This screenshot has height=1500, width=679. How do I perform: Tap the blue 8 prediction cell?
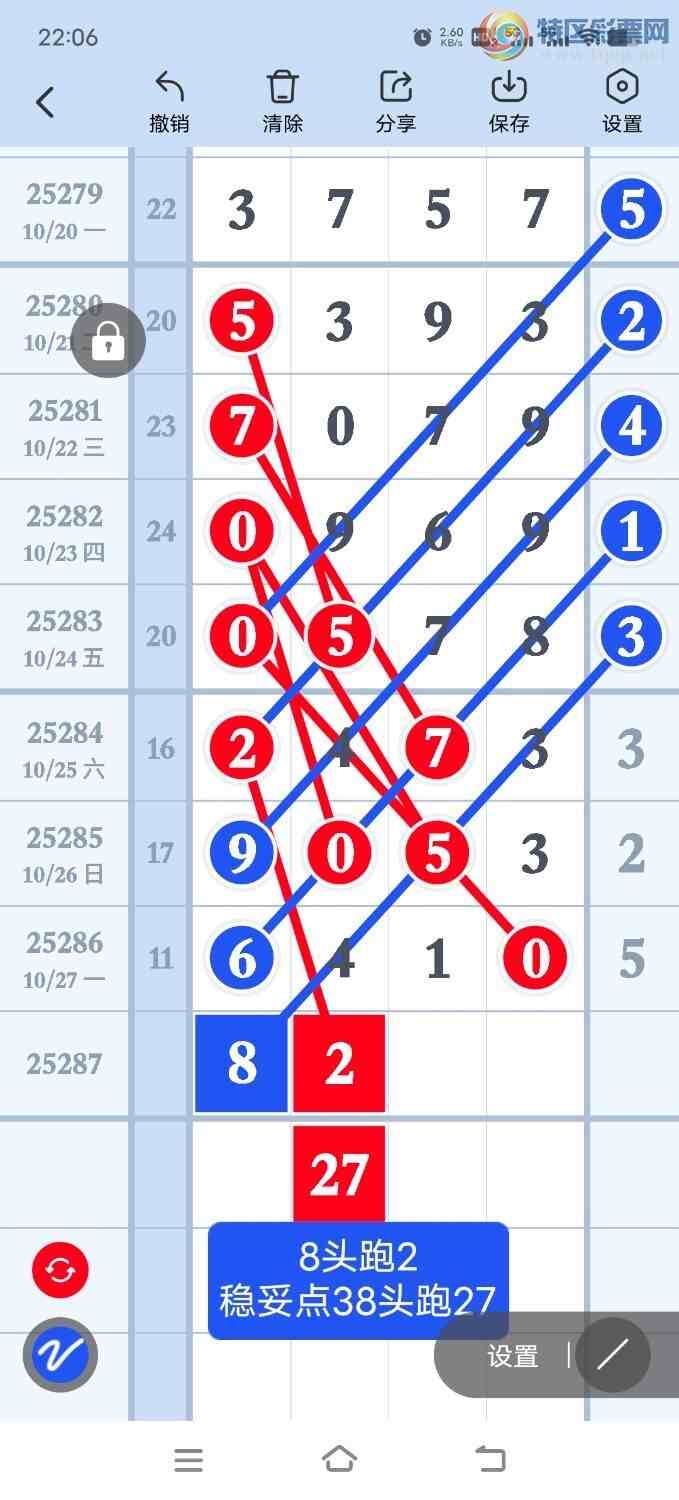click(x=241, y=1063)
